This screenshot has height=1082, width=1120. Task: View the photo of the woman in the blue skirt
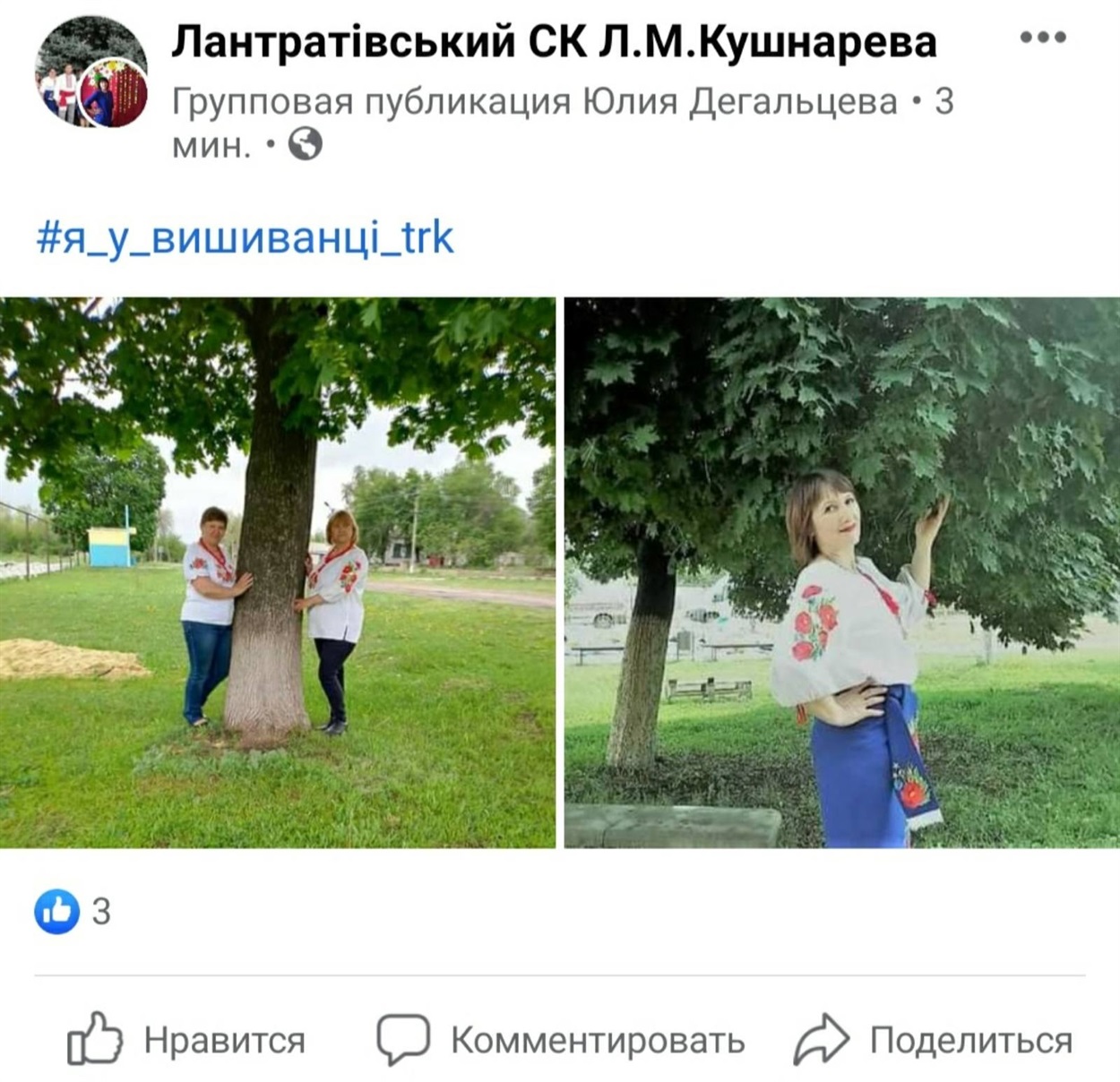841,572
